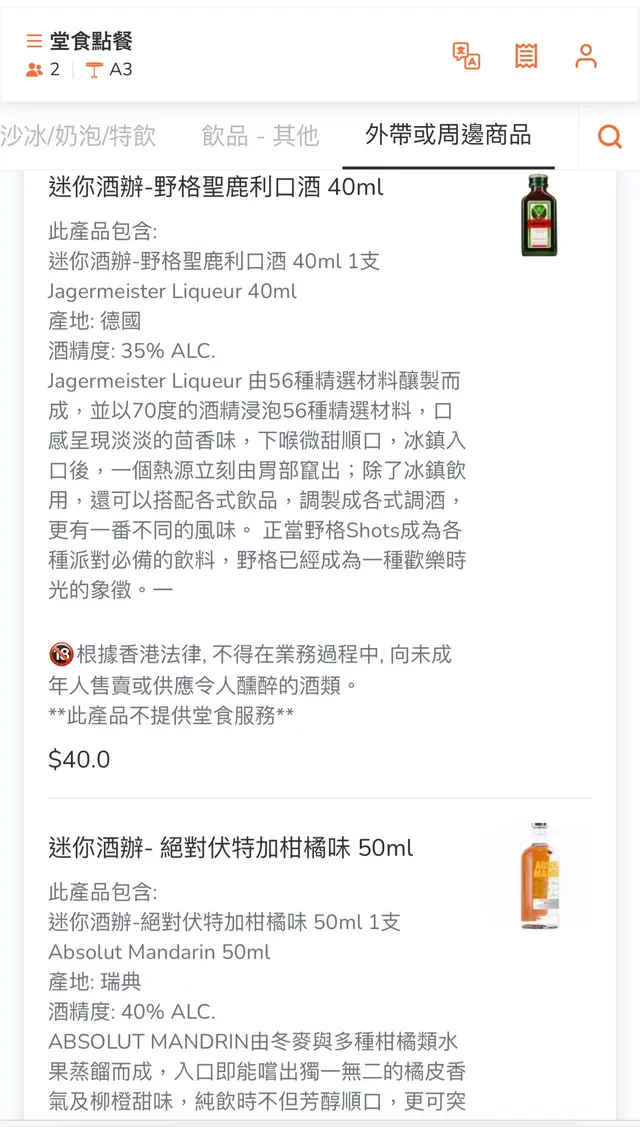
Task: Switch to the 飲品 - 其他 tab
Action: 260,136
